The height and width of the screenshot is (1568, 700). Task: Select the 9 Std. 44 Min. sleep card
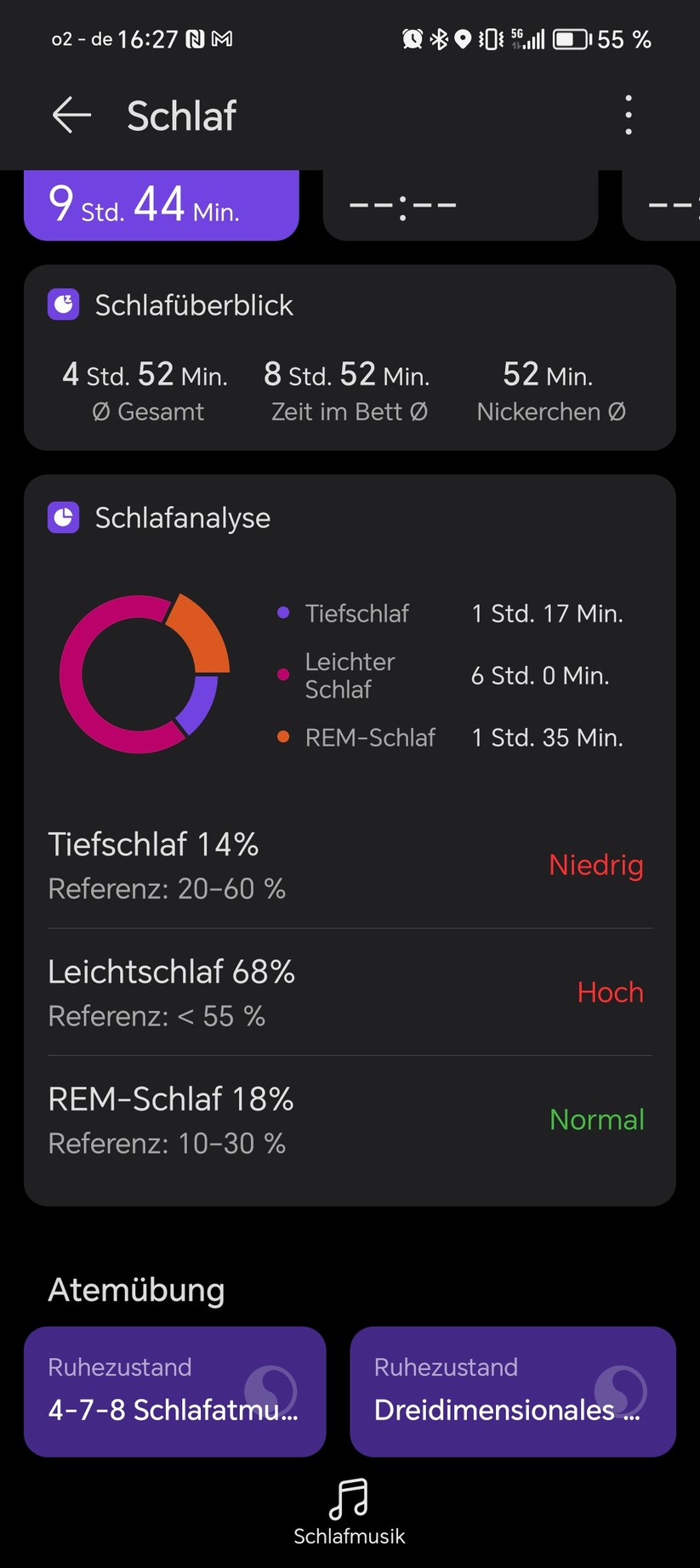coord(162,205)
